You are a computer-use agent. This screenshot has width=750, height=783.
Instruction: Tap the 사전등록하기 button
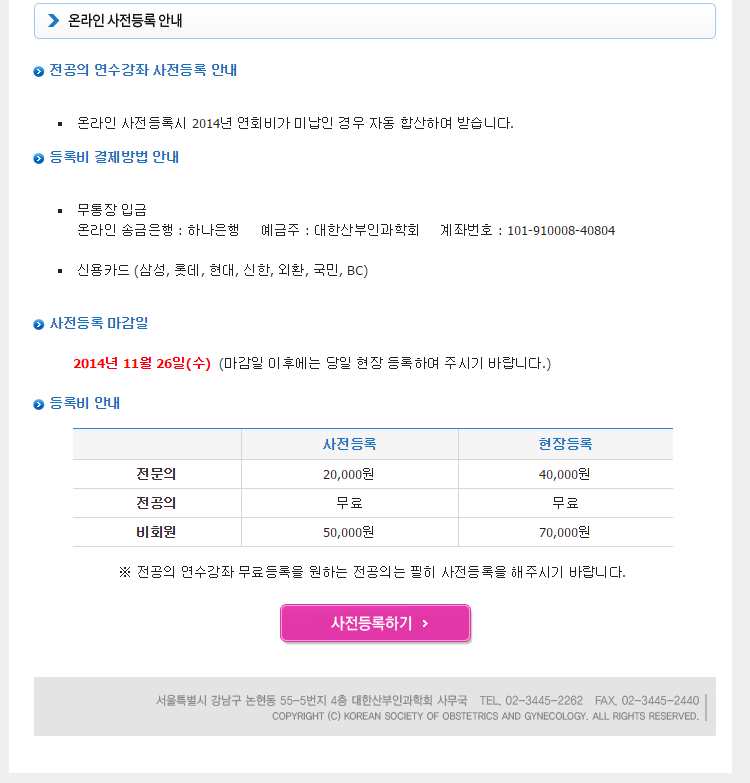(x=375, y=623)
